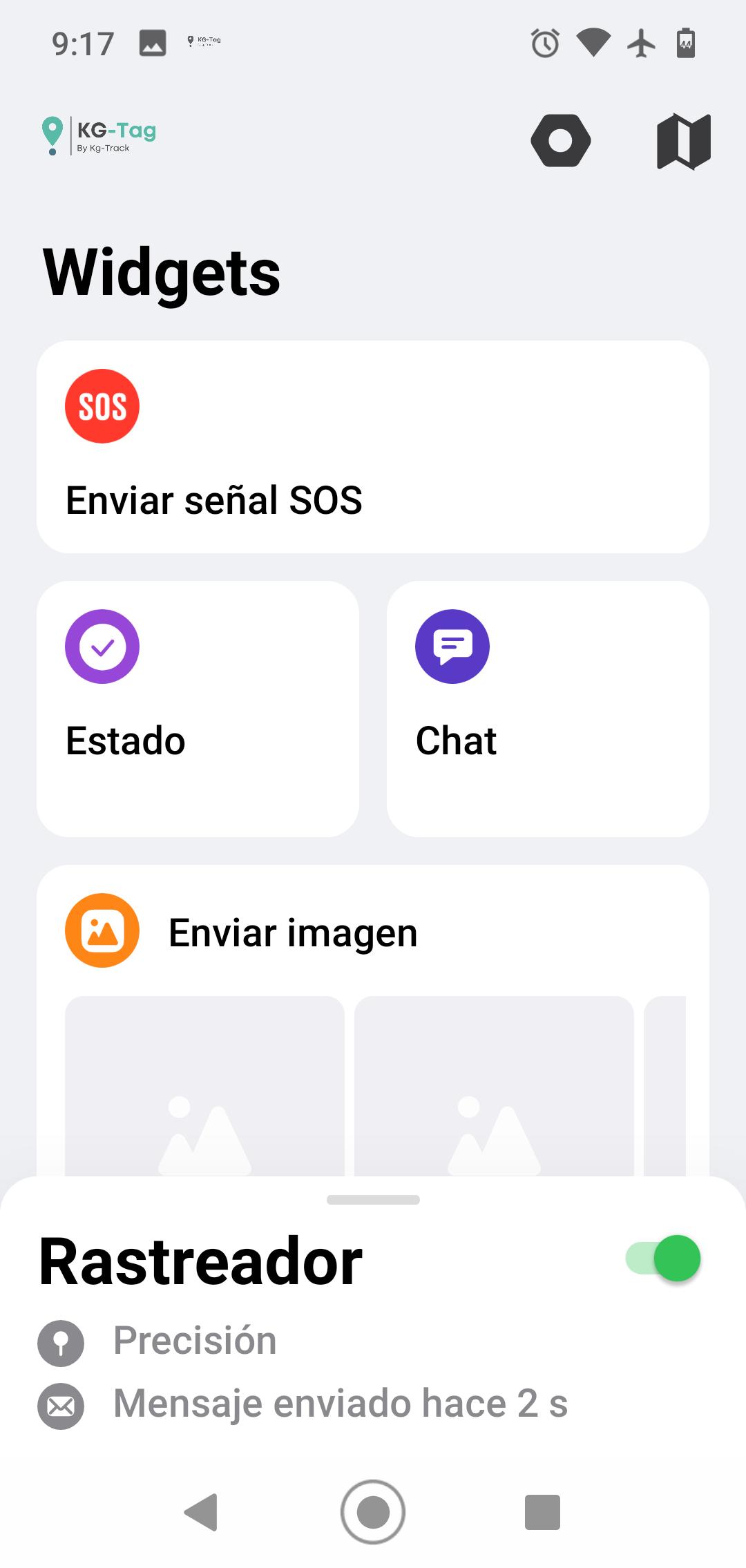Select the first image placeholder under Enviar imagen
This screenshot has width=746, height=1568.
click(x=204, y=1086)
